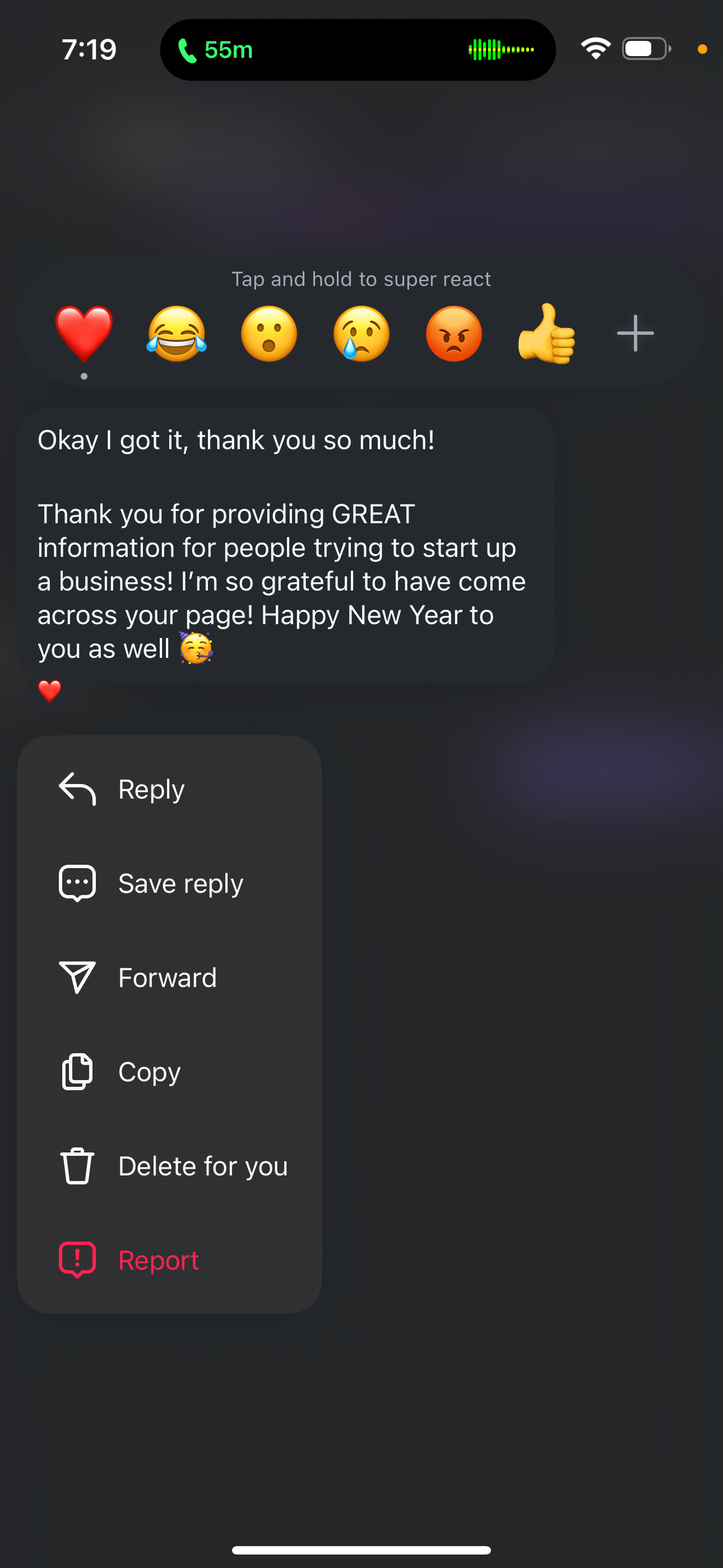This screenshot has width=723, height=1568.
Task: Open more emoji reactions with plus
Action: point(636,333)
